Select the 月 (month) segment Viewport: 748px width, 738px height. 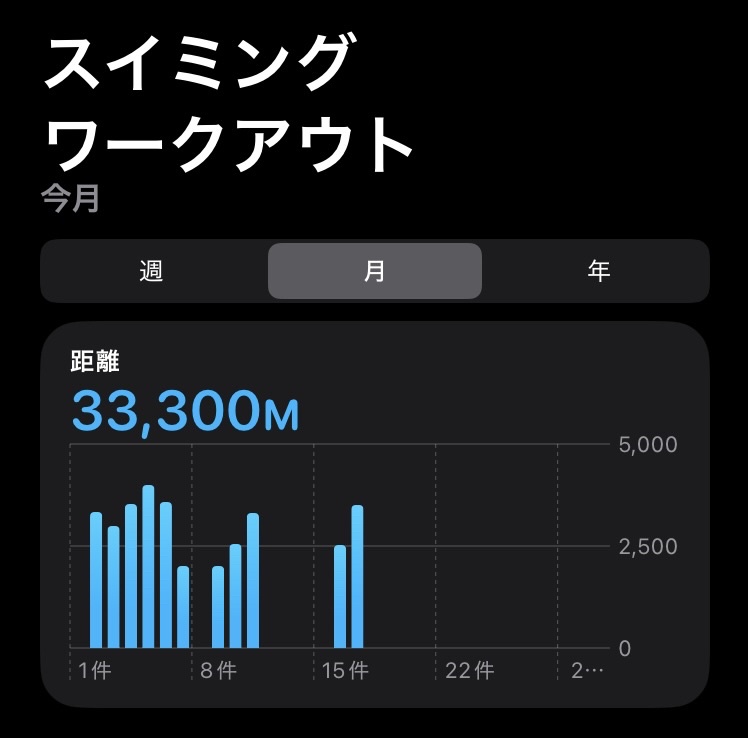pyautogui.click(x=374, y=271)
